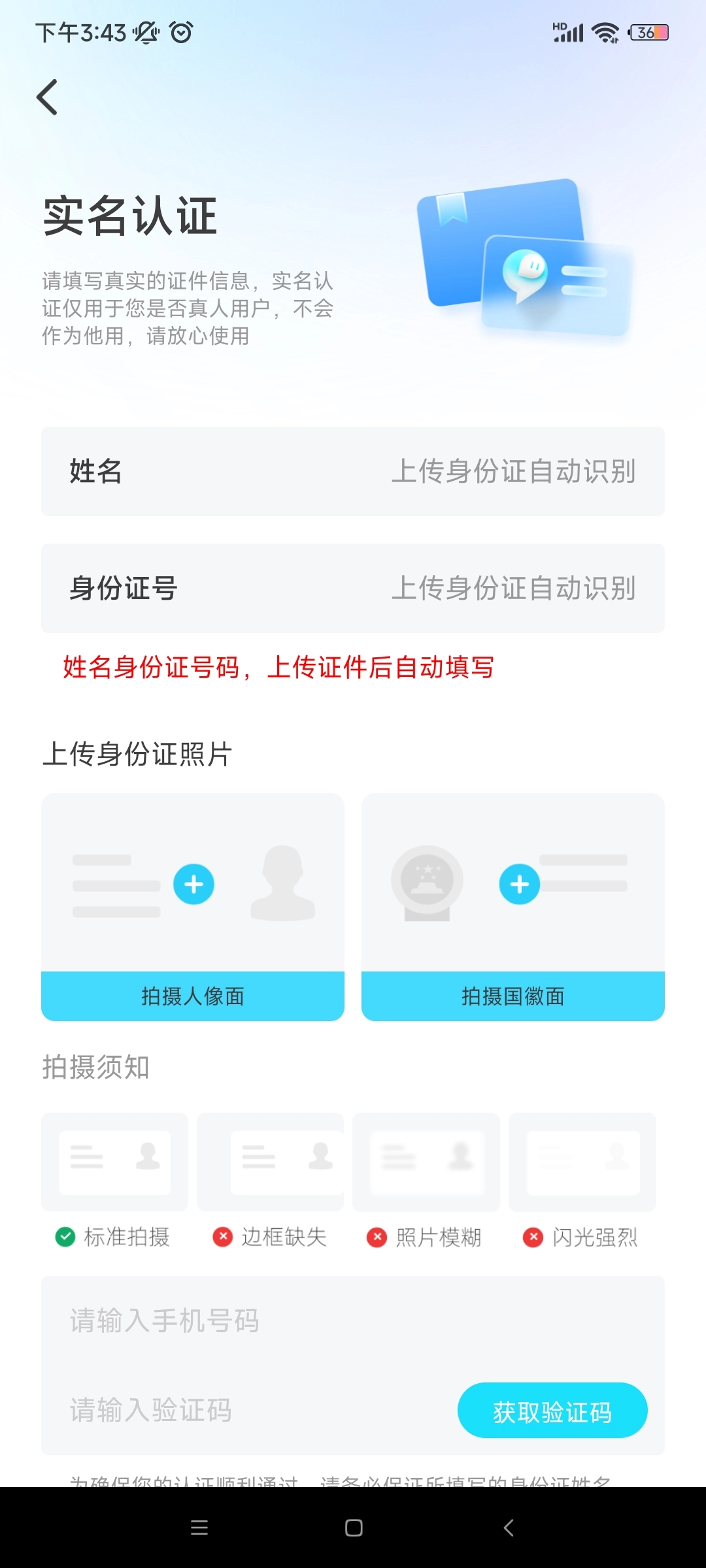Tap the ID card illustration beside 实名认证 title

(x=523, y=261)
